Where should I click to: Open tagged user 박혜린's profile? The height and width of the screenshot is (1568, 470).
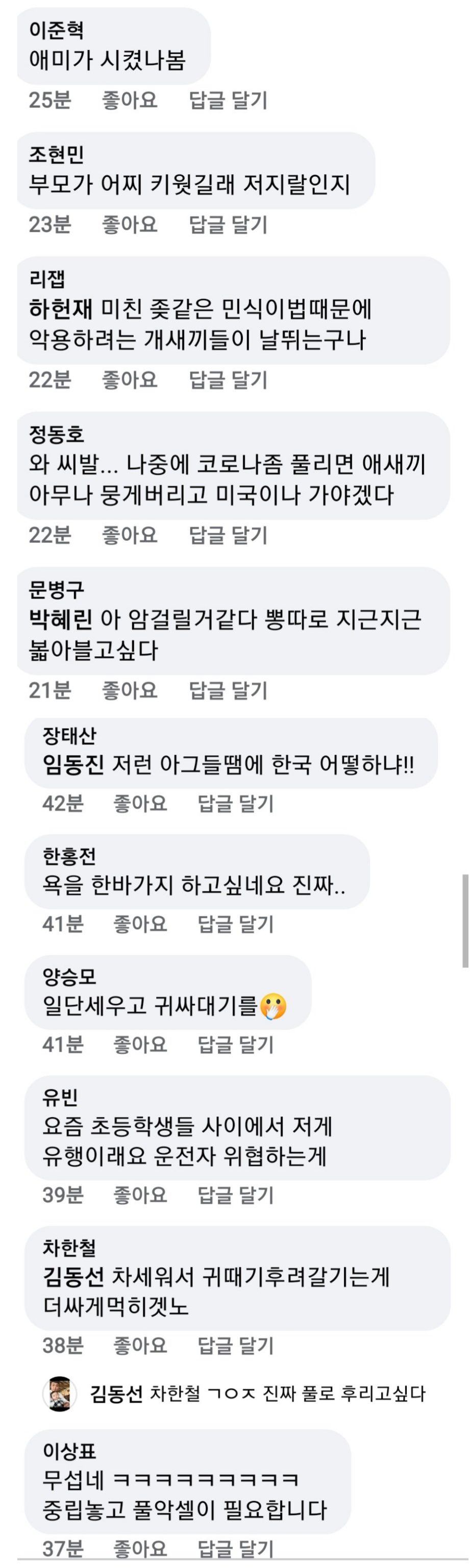(60, 619)
